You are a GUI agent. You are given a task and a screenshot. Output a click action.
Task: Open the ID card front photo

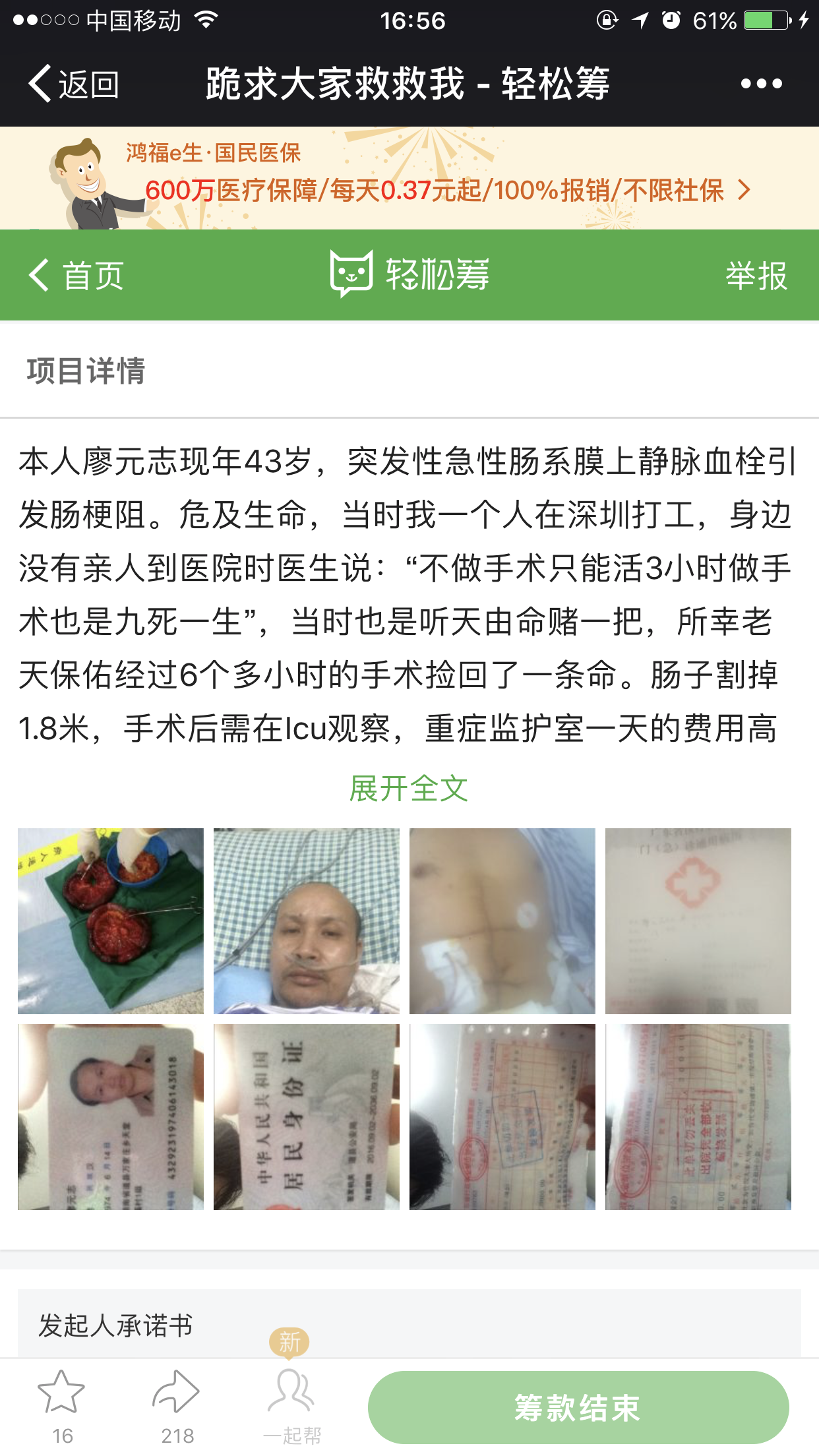tap(111, 1117)
